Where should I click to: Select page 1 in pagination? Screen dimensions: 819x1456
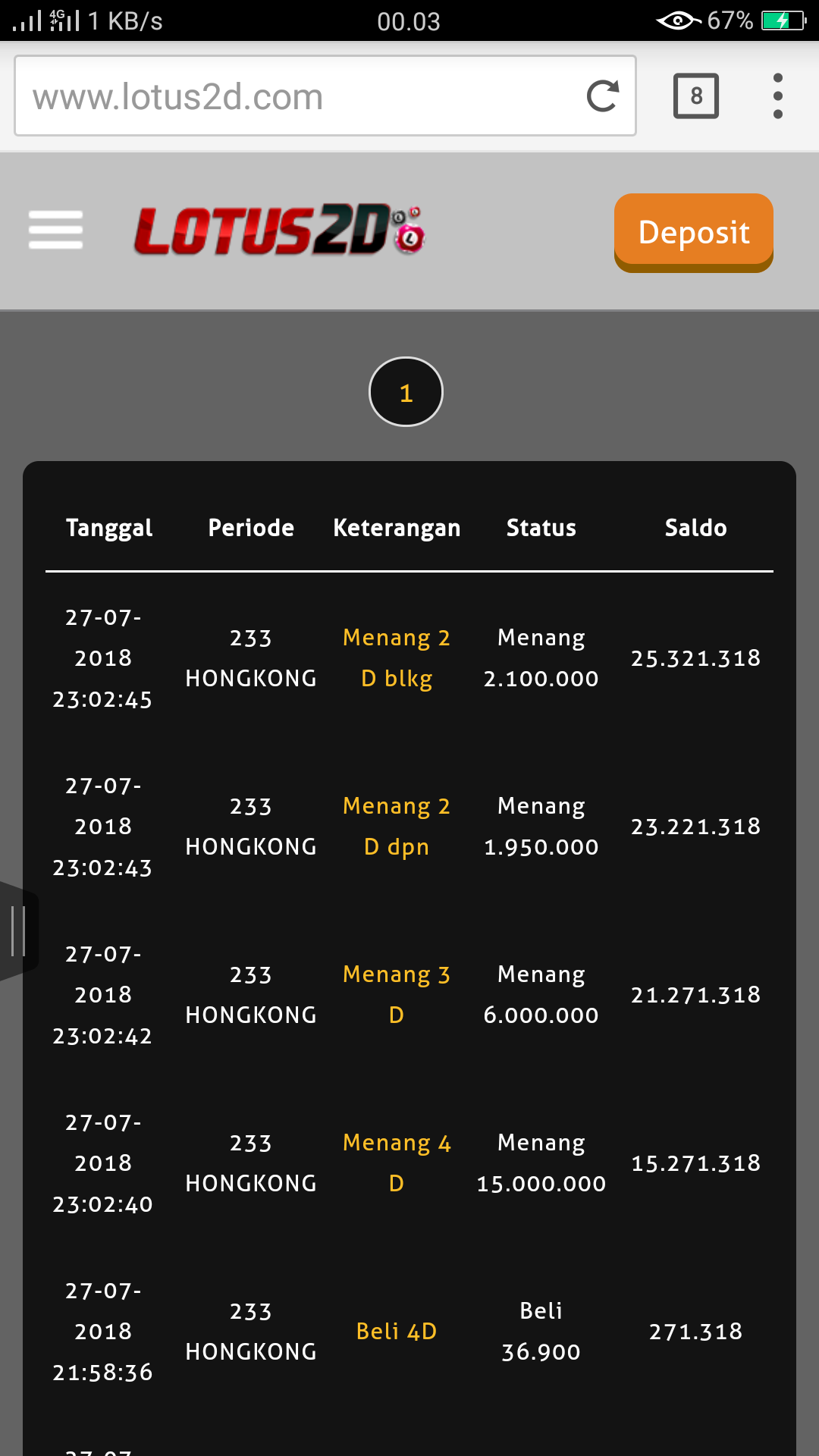tap(406, 392)
